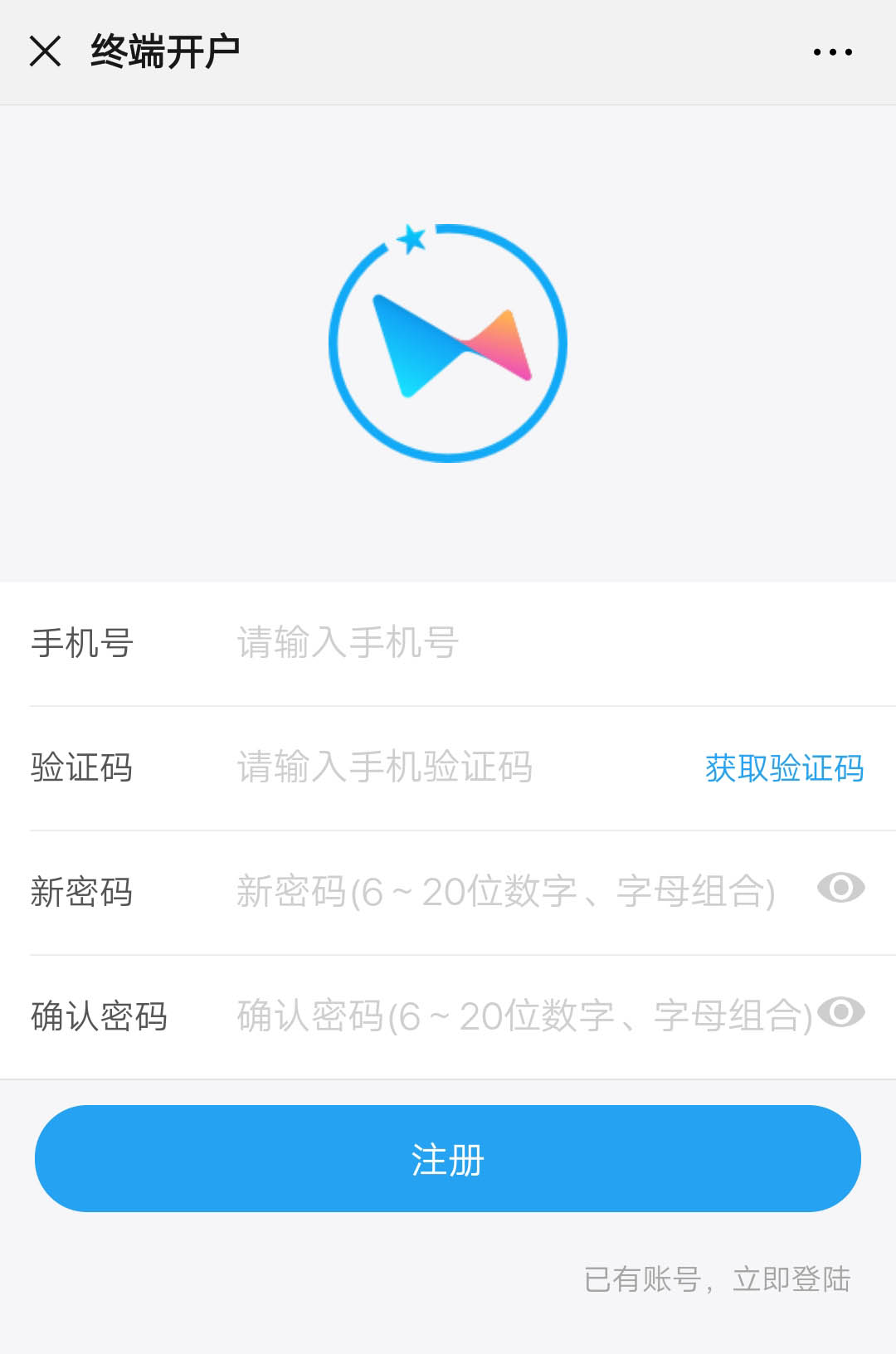Close the 终端开户 page
The image size is (896, 1354).
46,51
